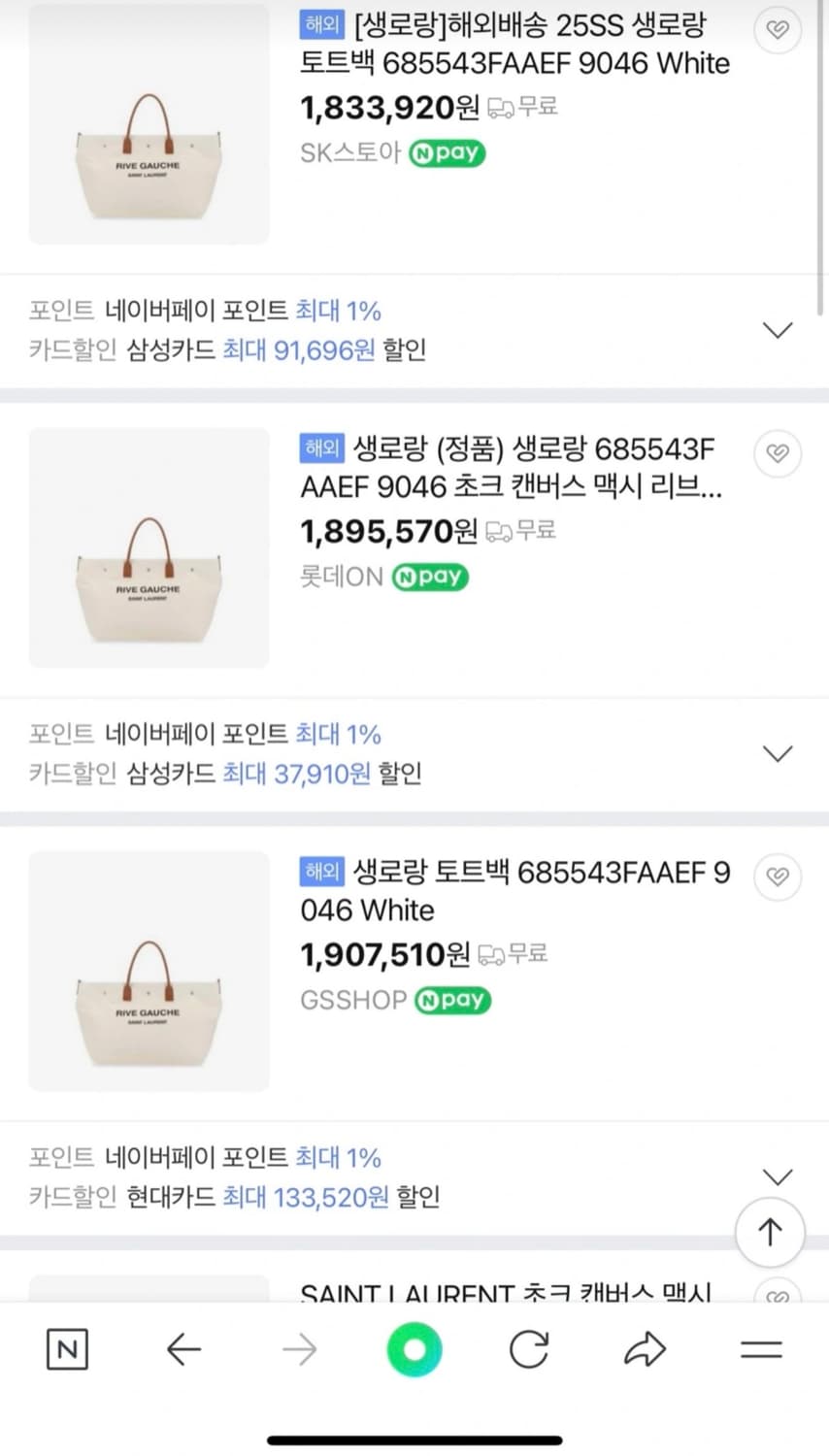Expand the GSSHOP card discount details
Viewport: 829px width, 1456px height.
(777, 1176)
